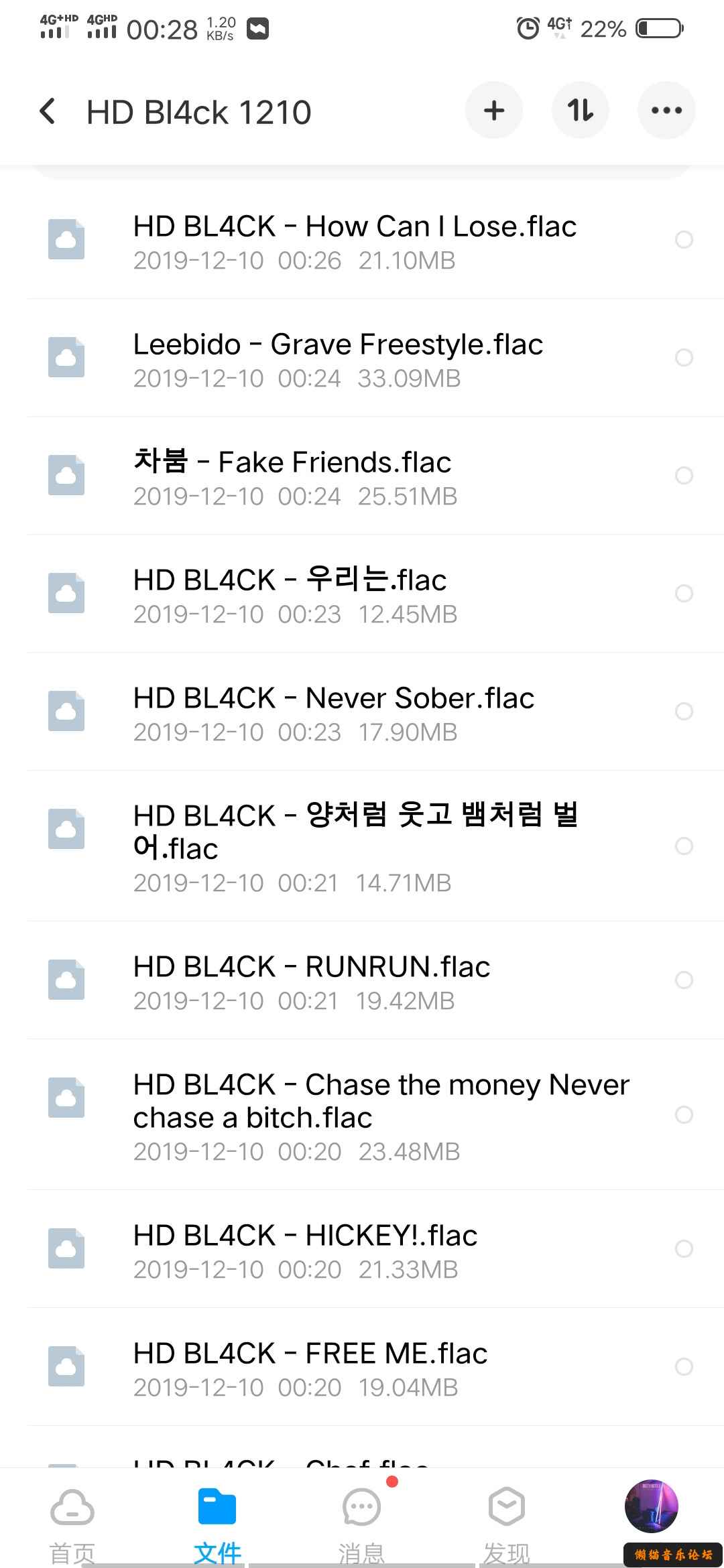Select the Grave Freestyle.flac checkbox circle

[684, 358]
